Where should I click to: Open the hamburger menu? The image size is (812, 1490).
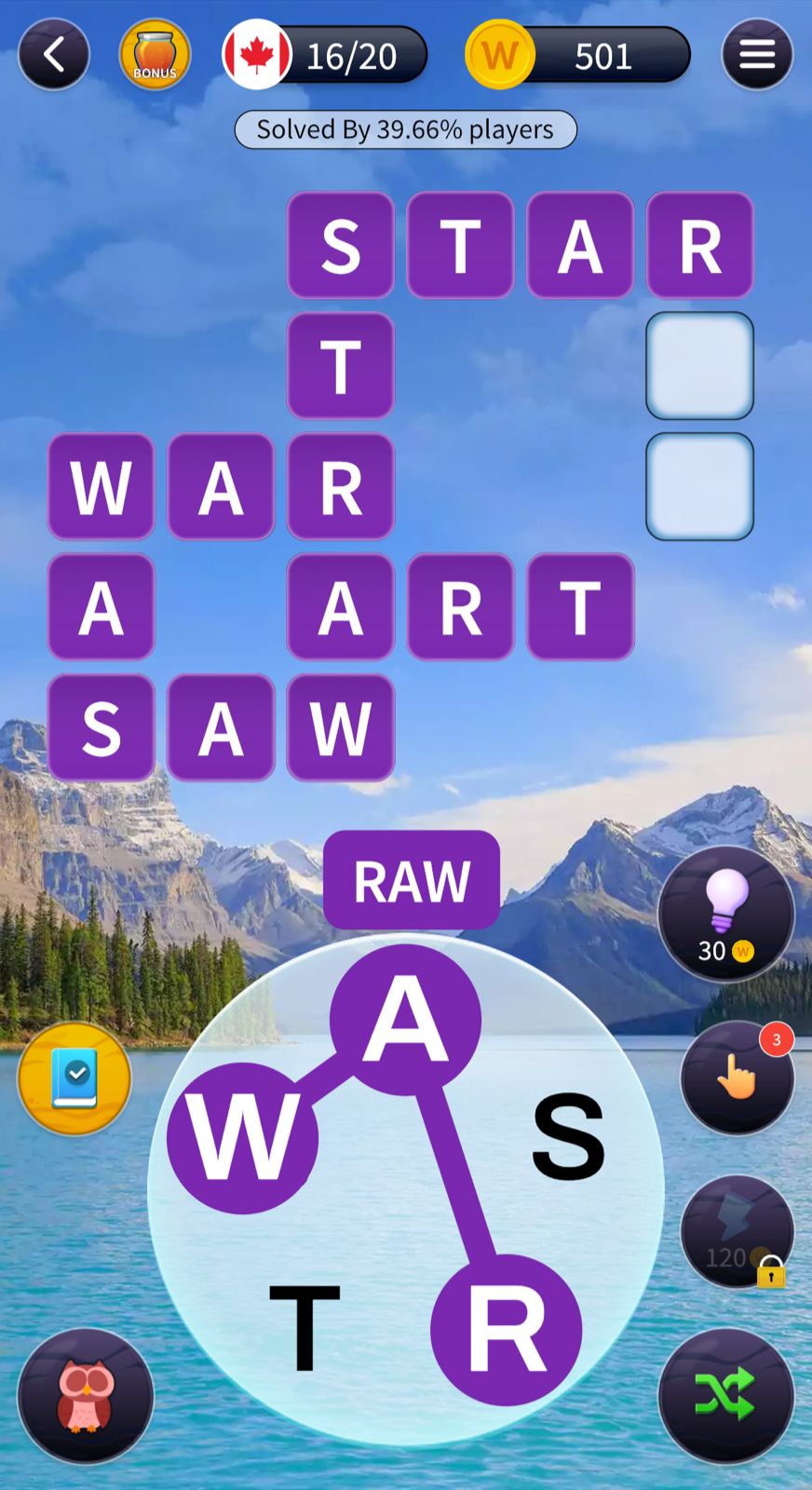point(757,55)
